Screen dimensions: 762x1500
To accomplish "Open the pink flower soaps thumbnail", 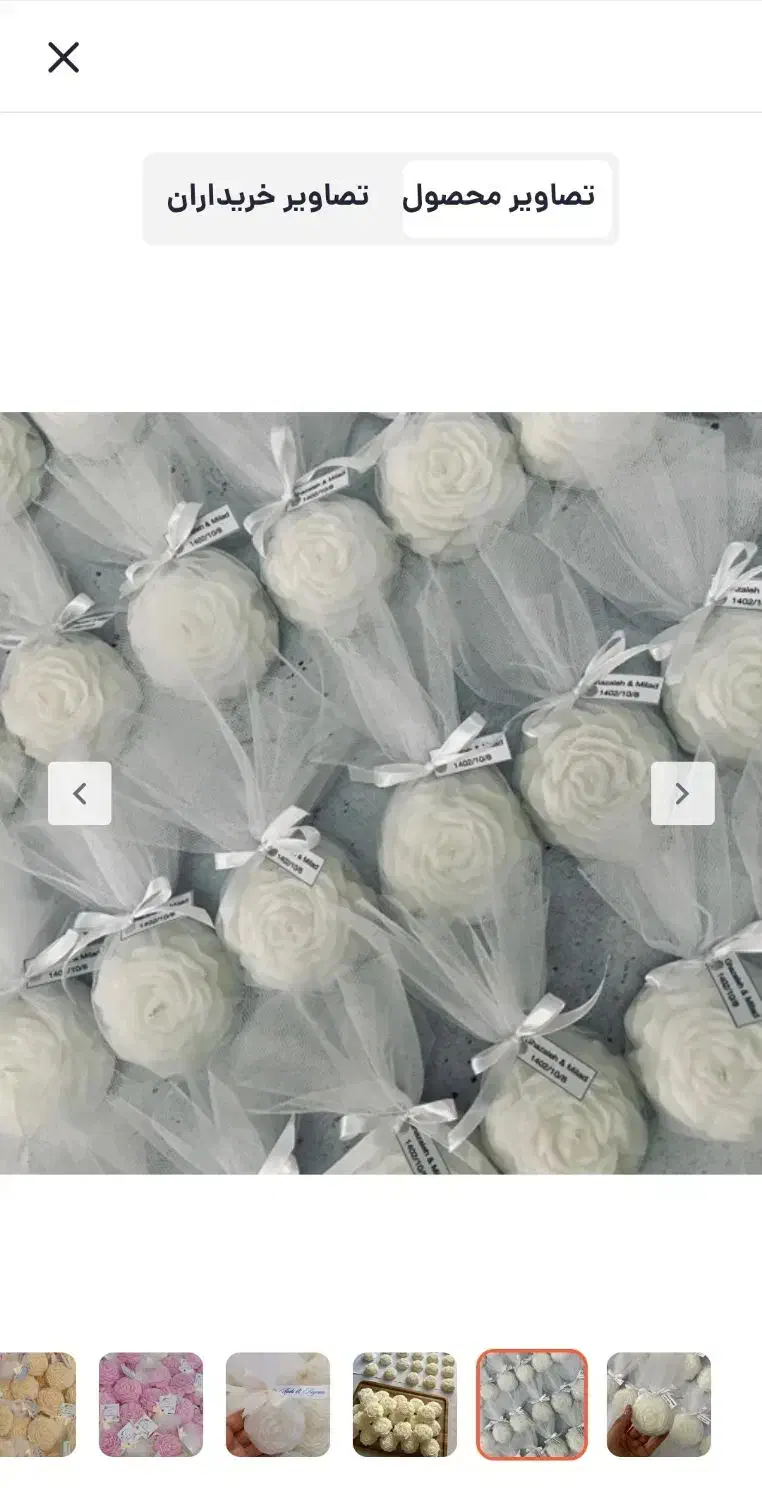I will 151,1404.
